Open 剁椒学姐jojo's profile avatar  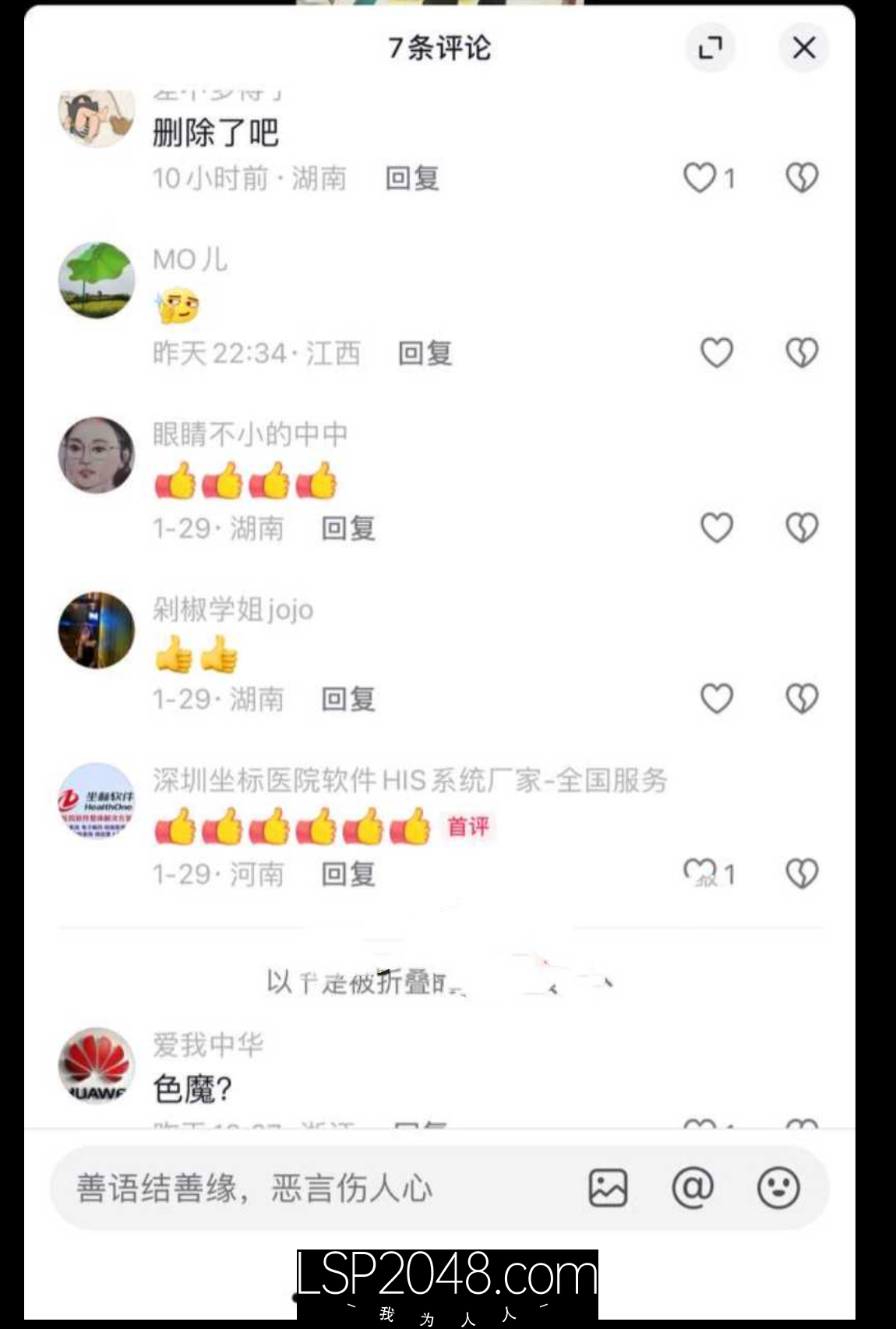(x=97, y=630)
